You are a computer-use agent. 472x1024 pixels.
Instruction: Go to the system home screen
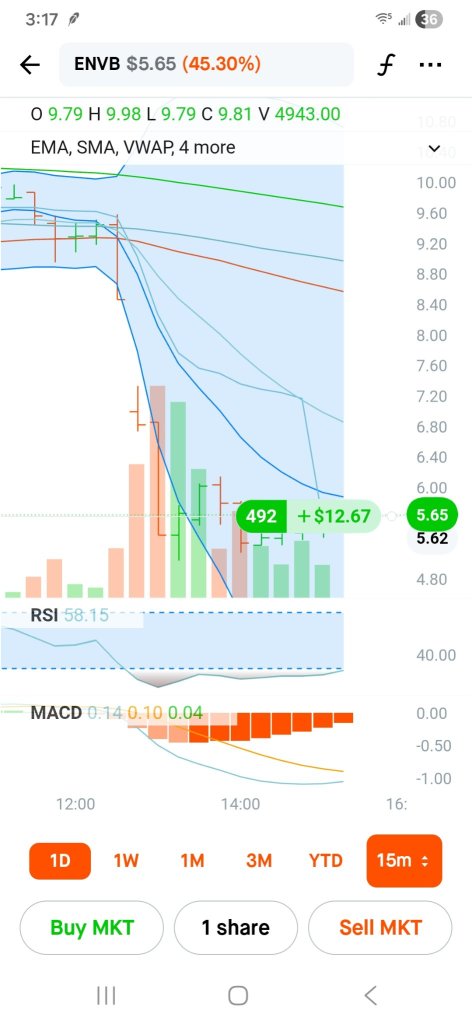(x=238, y=995)
